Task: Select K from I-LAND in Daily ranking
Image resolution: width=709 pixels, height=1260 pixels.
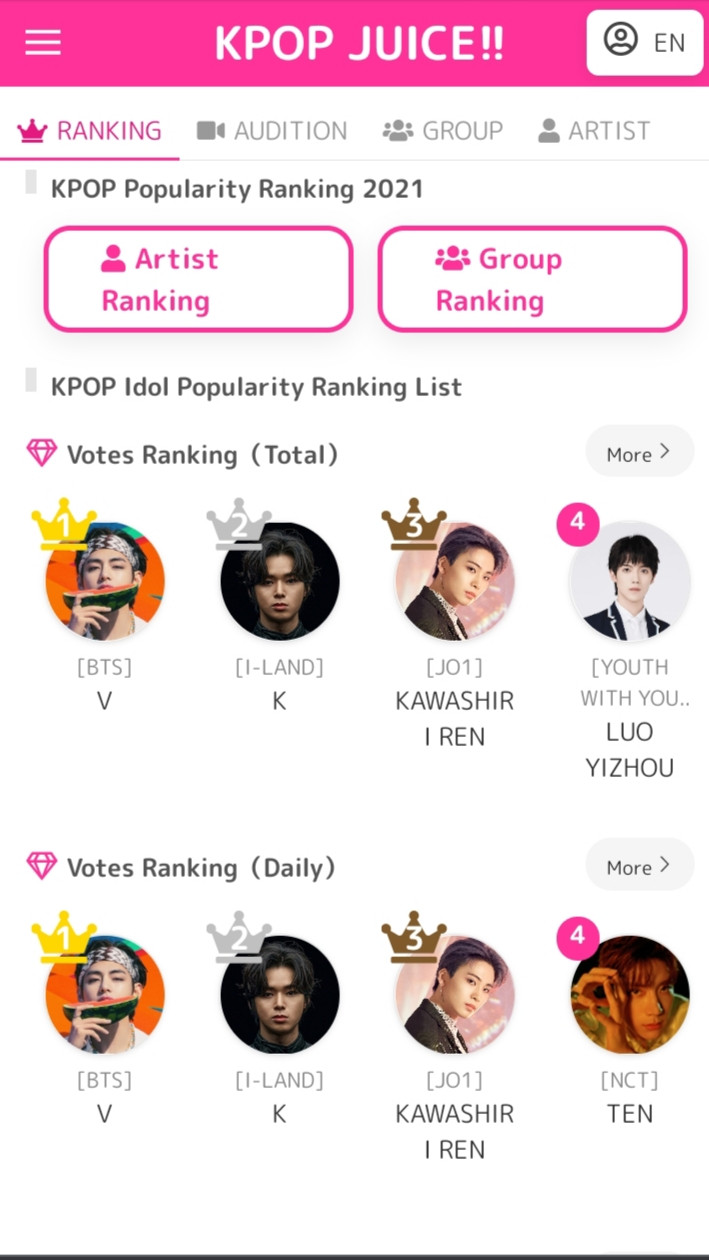Action: pos(280,994)
